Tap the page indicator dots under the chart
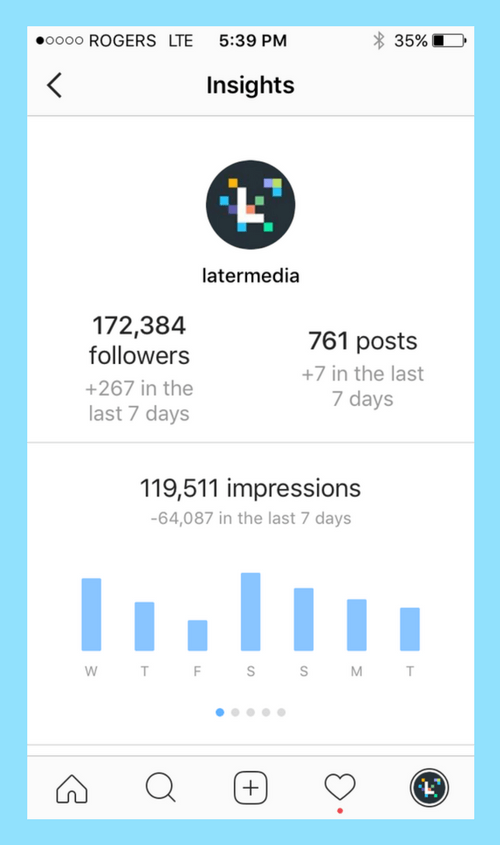 coord(251,712)
